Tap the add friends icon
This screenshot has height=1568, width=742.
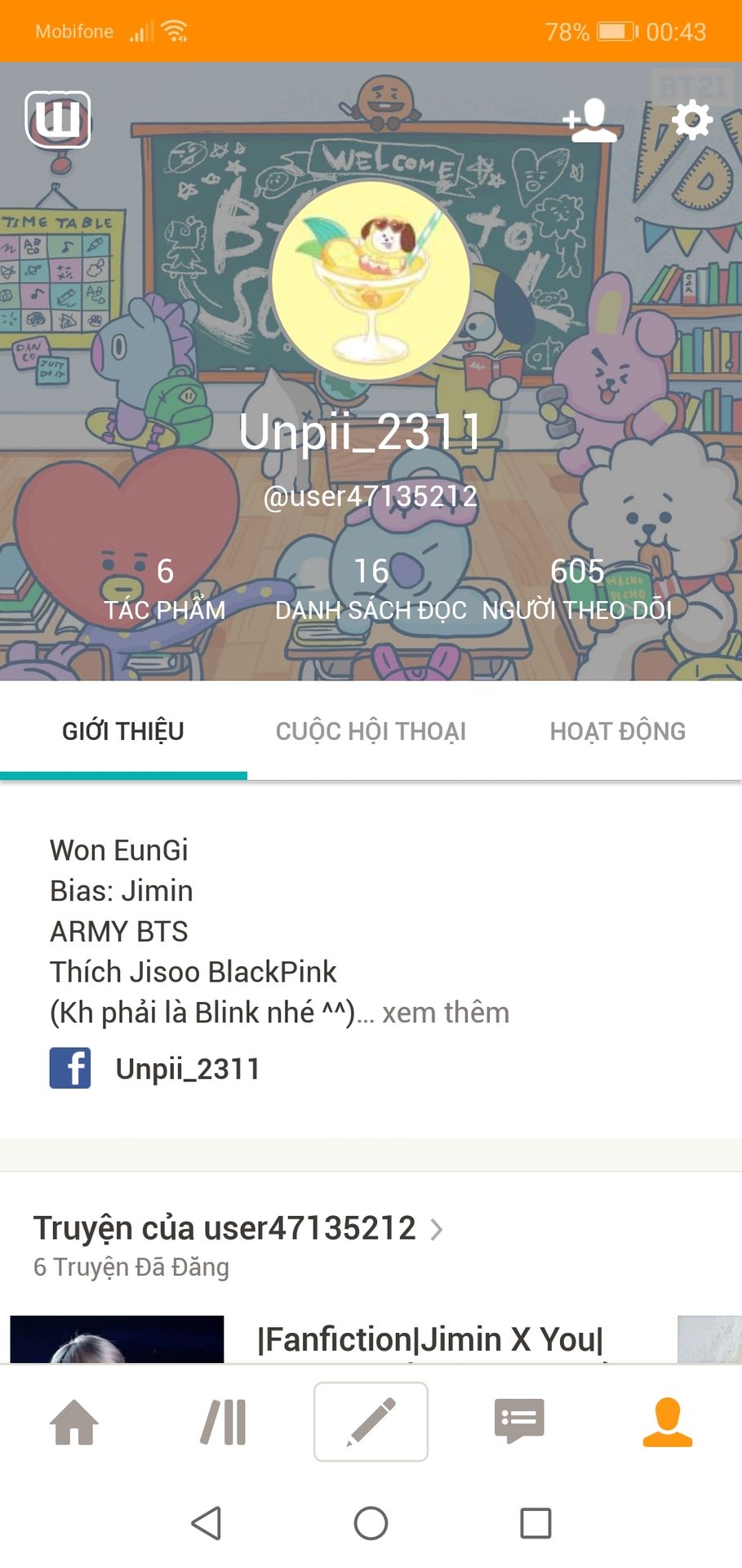coord(589,121)
